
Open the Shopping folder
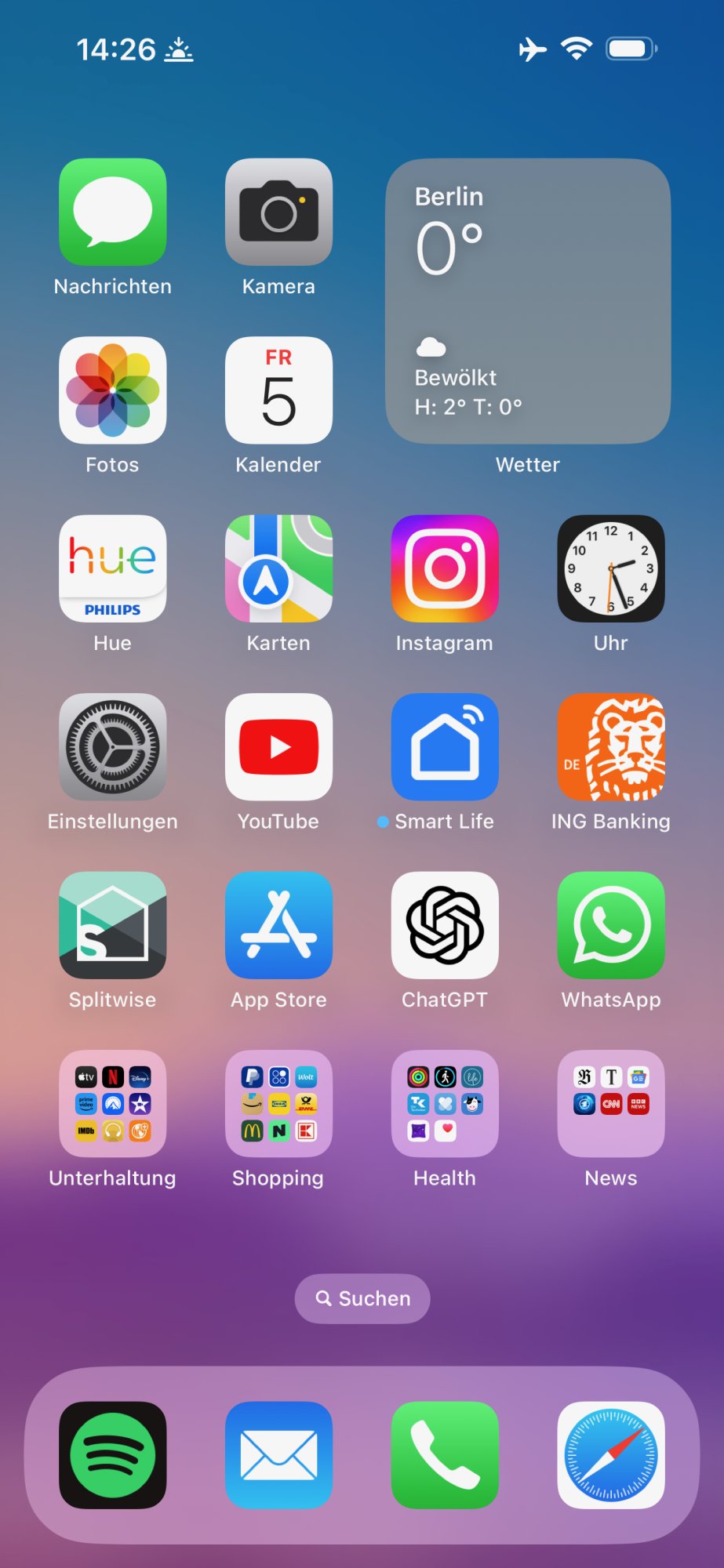click(278, 1104)
